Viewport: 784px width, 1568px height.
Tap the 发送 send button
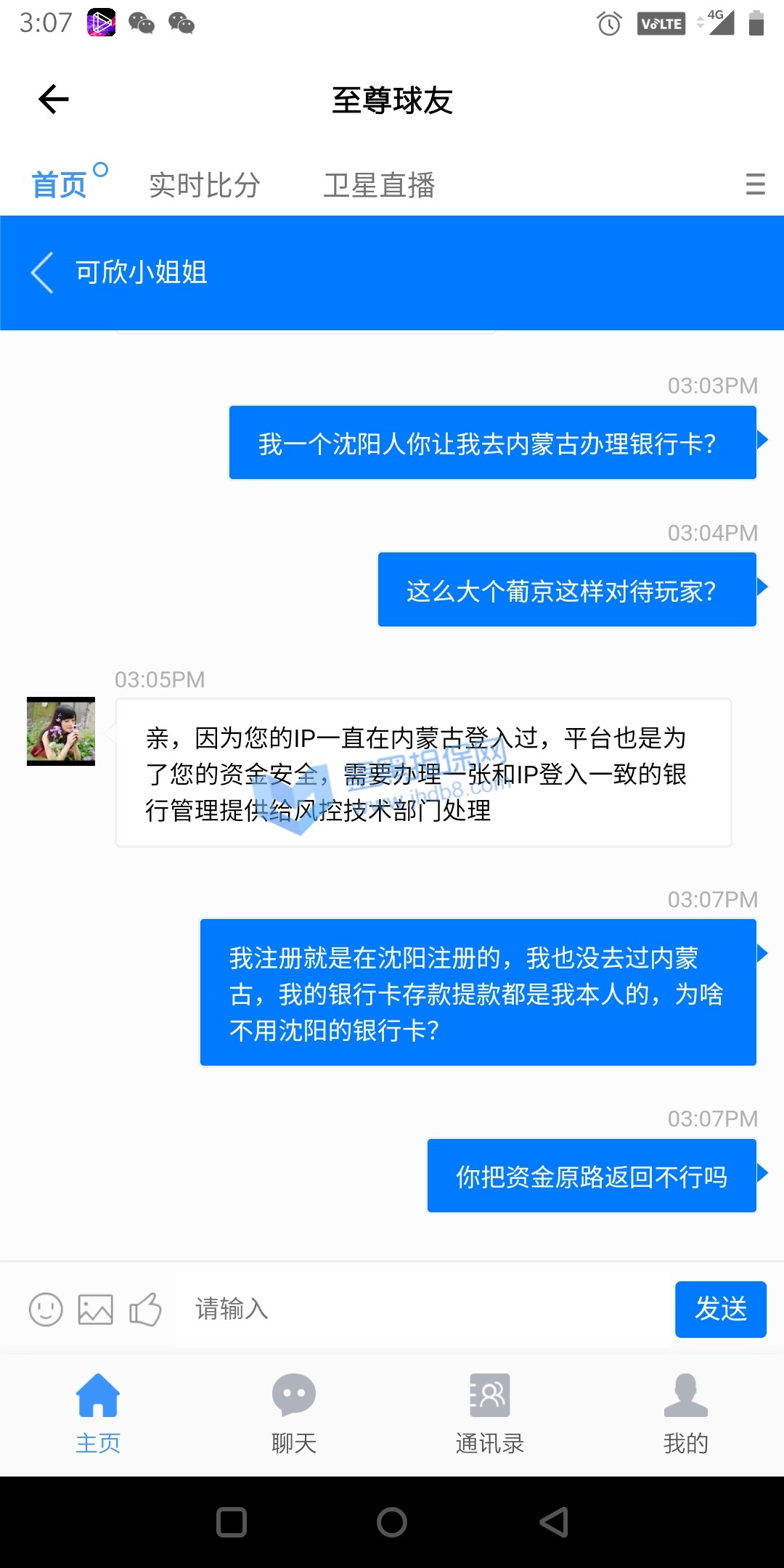click(x=720, y=1309)
